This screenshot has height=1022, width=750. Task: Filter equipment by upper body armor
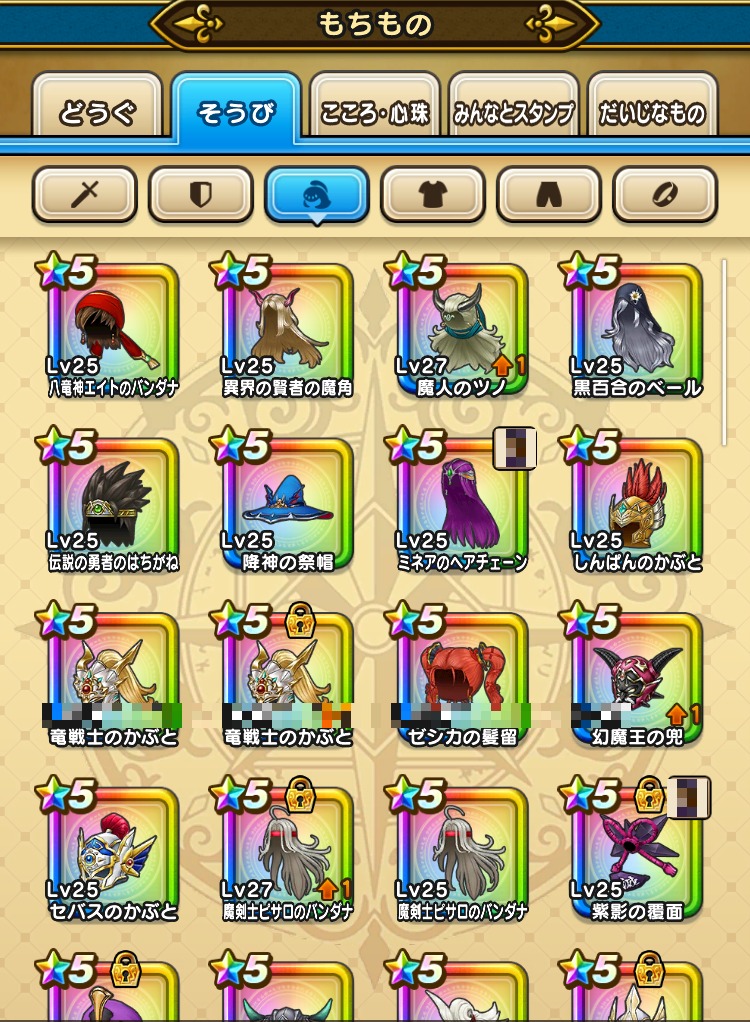click(433, 194)
